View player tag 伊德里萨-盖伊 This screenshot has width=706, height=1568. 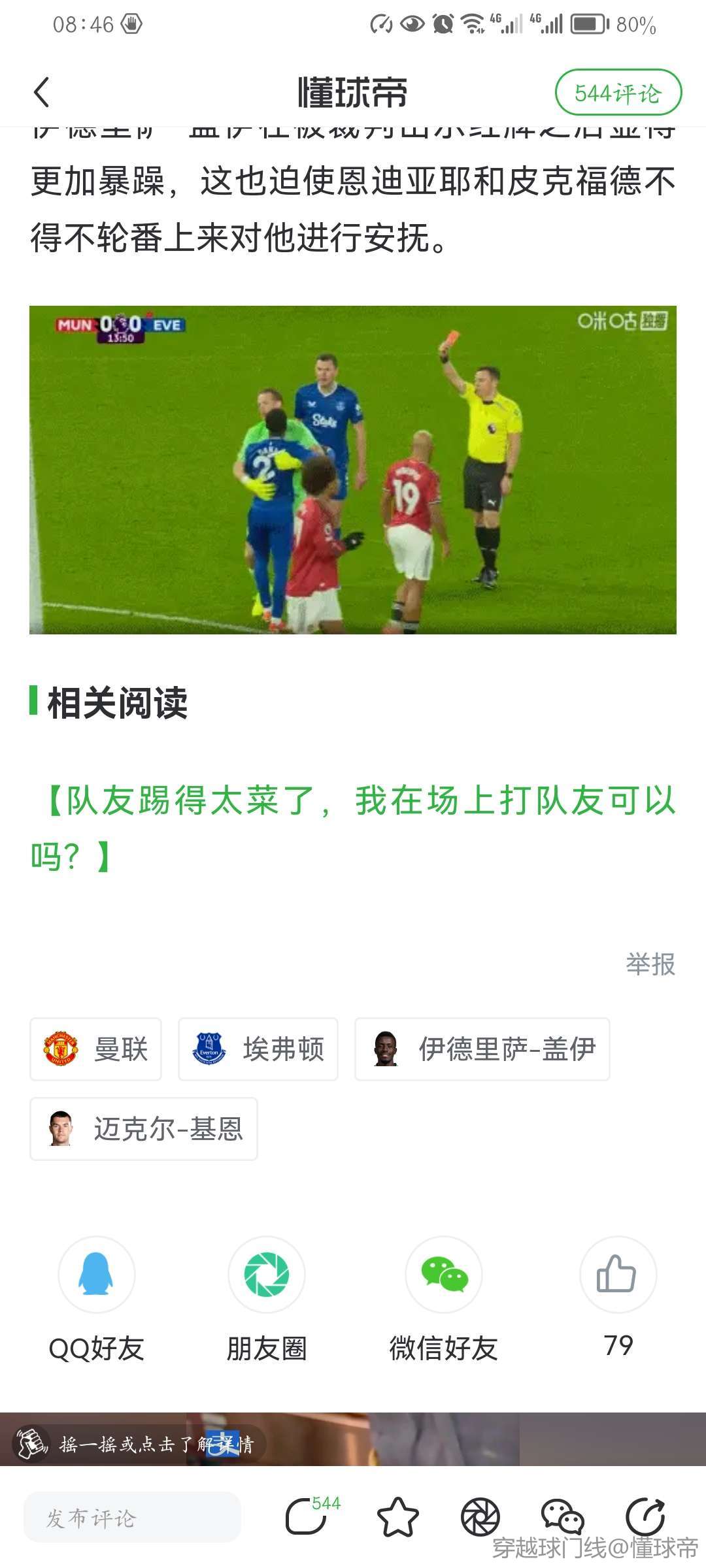(482, 1049)
